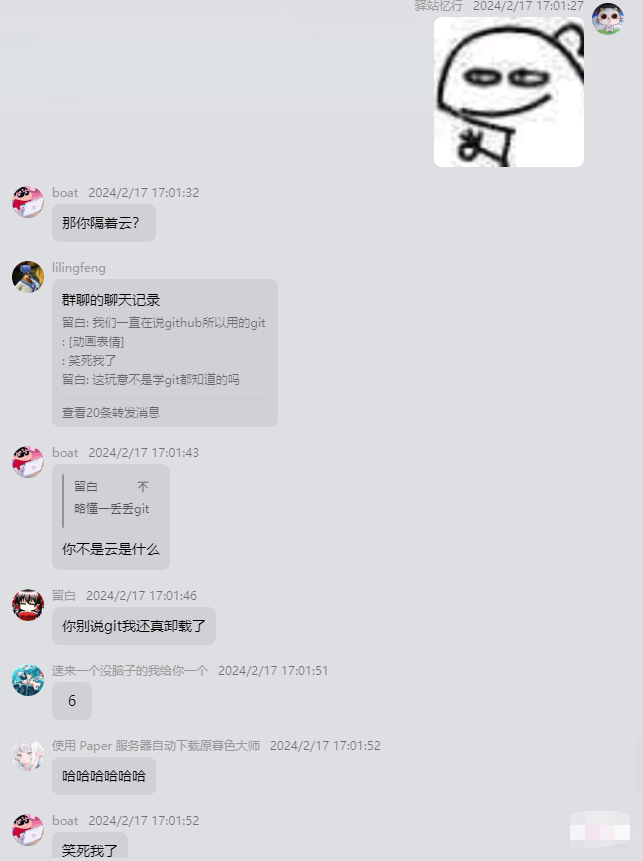This screenshot has width=643, height=861.
Task: Open lilingfeng's profile avatar
Action: coord(28,277)
